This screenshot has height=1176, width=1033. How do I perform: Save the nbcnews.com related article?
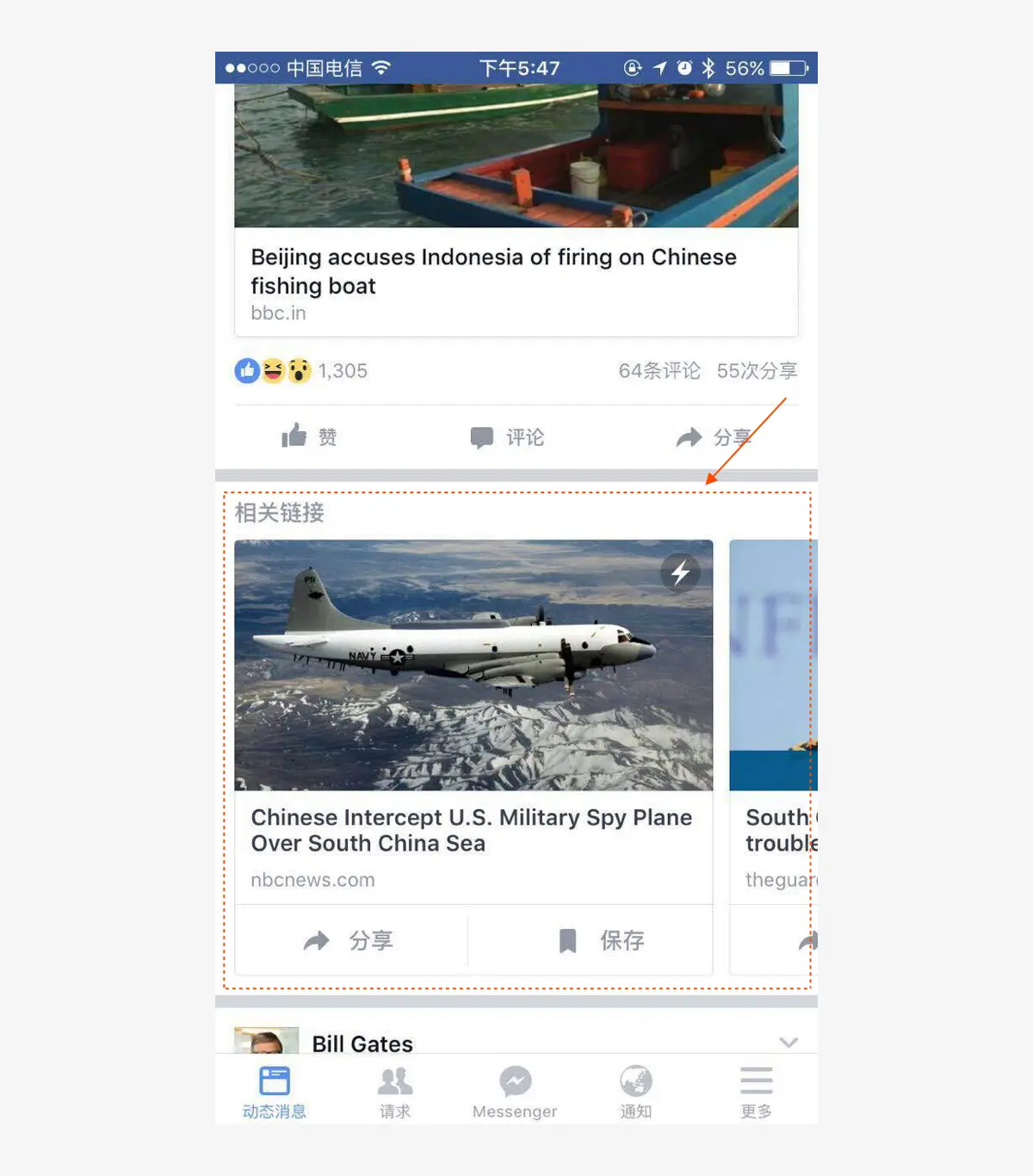600,940
